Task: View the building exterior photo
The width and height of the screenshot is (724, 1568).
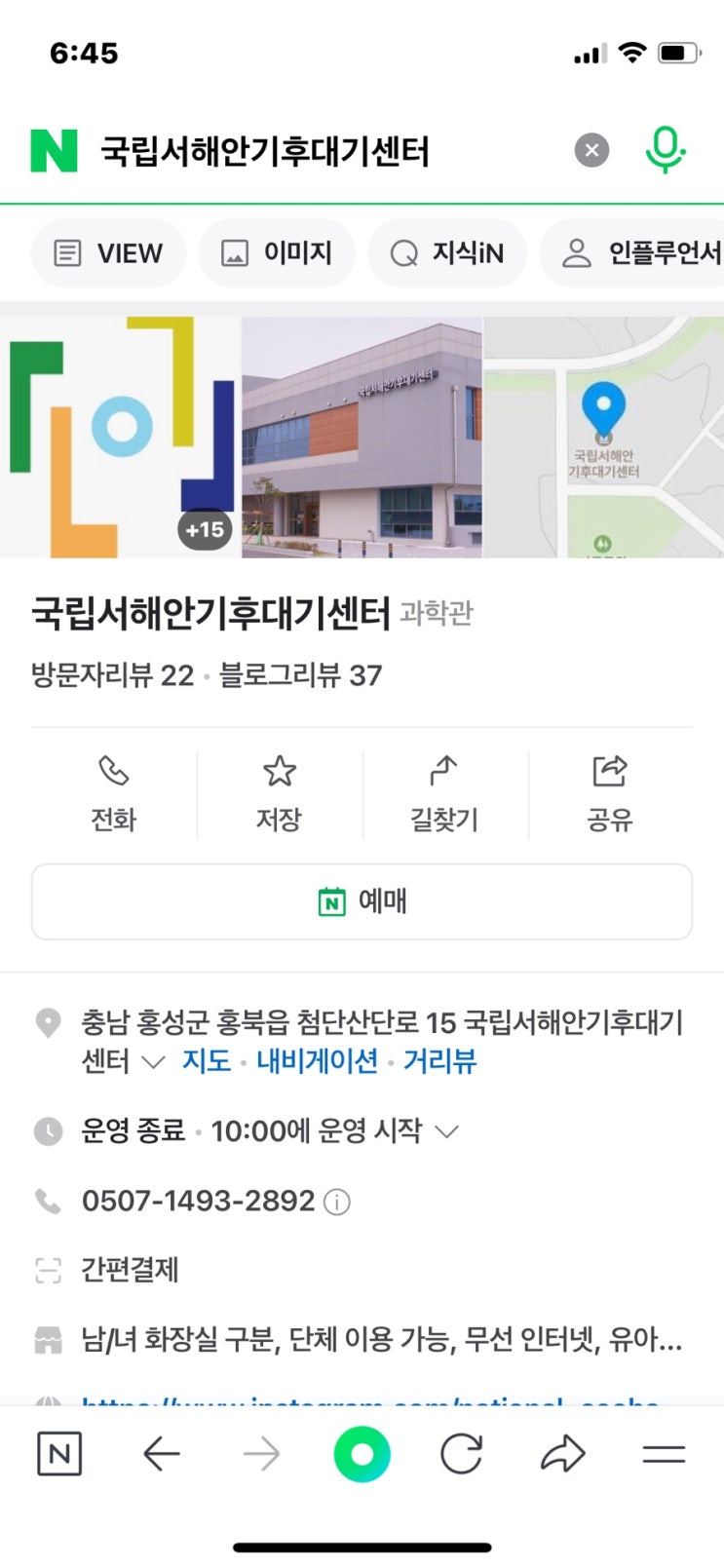Action: click(x=362, y=437)
